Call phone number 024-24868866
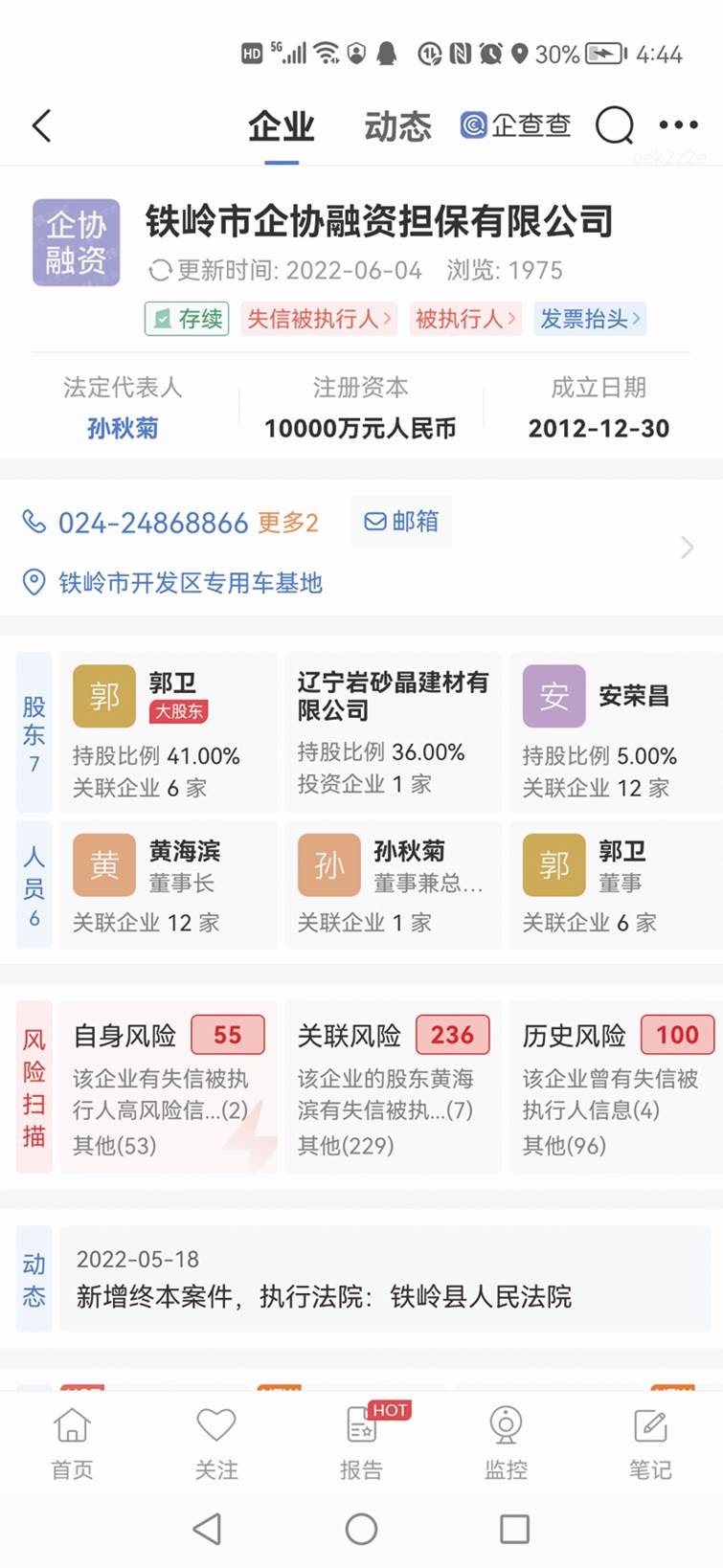Image resolution: width=723 pixels, height=1568 pixels. pos(153,523)
